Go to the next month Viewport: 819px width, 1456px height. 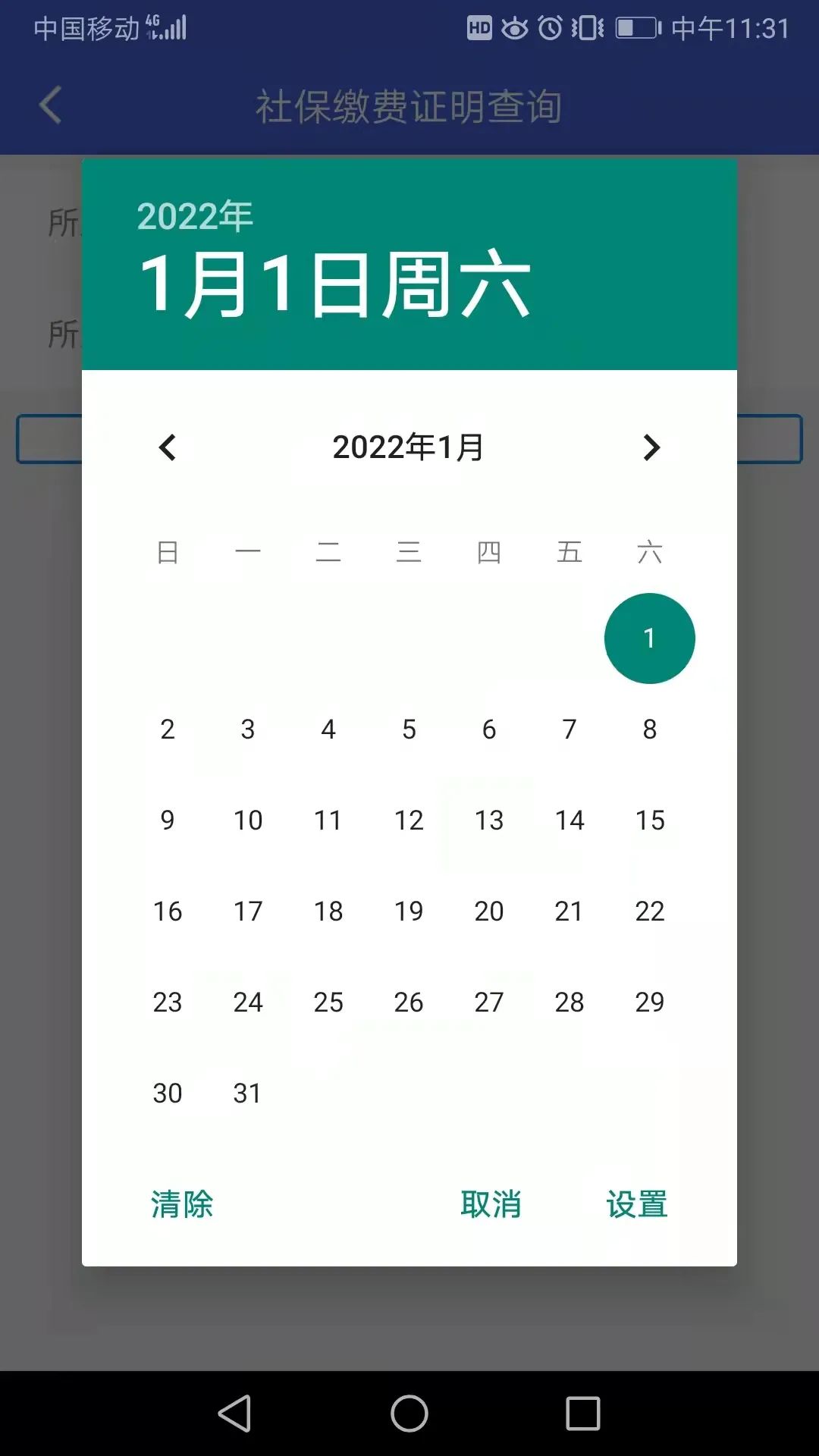651,447
